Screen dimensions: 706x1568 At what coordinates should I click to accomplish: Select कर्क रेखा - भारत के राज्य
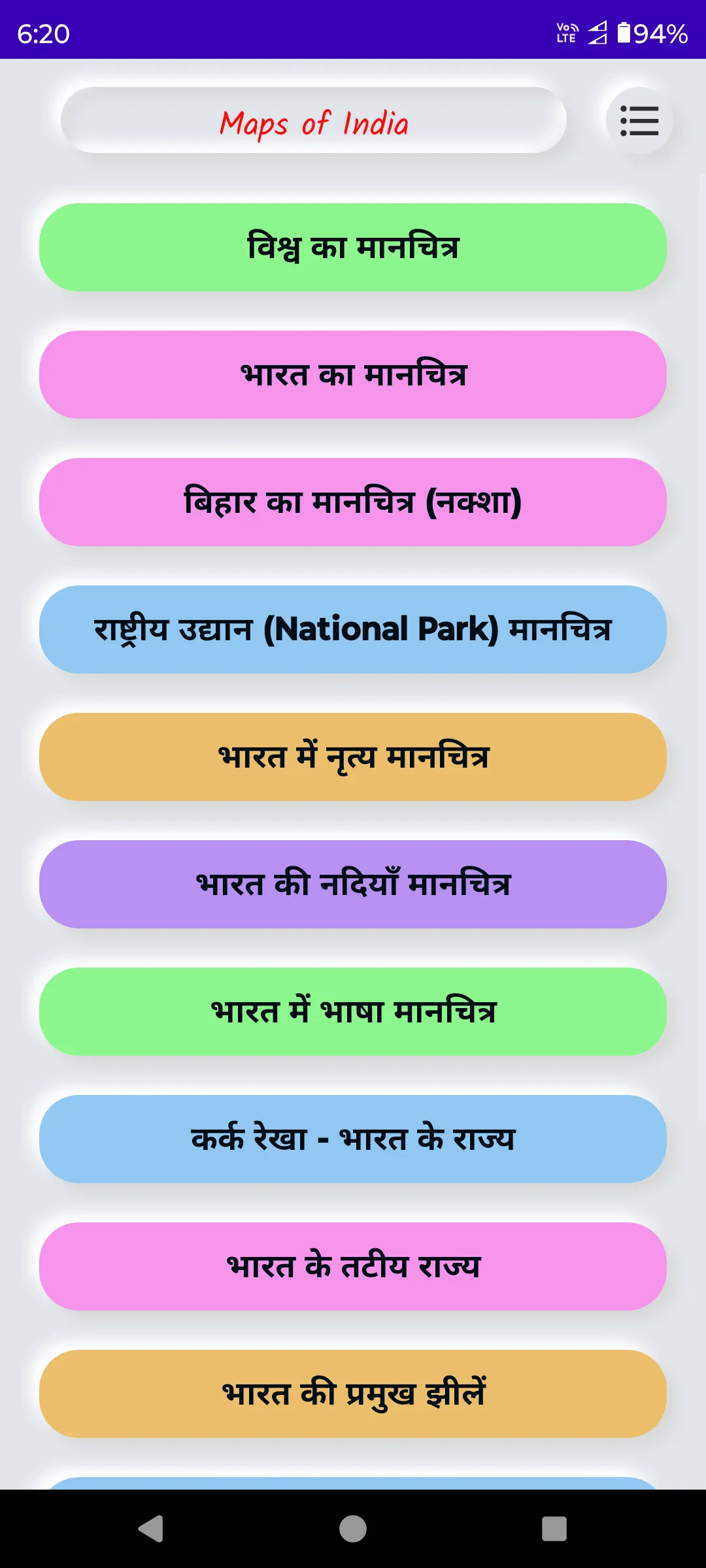point(353,1139)
